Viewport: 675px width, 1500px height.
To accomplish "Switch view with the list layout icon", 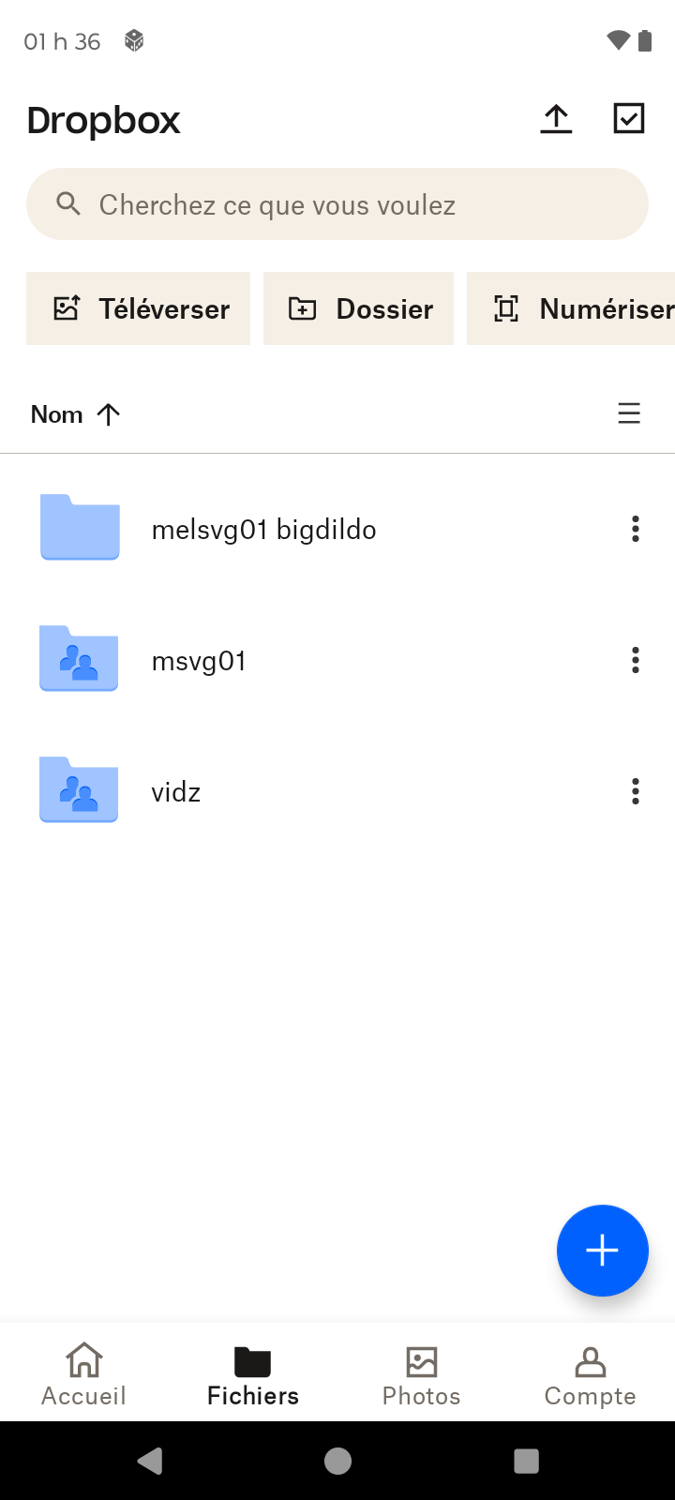I will (x=629, y=414).
